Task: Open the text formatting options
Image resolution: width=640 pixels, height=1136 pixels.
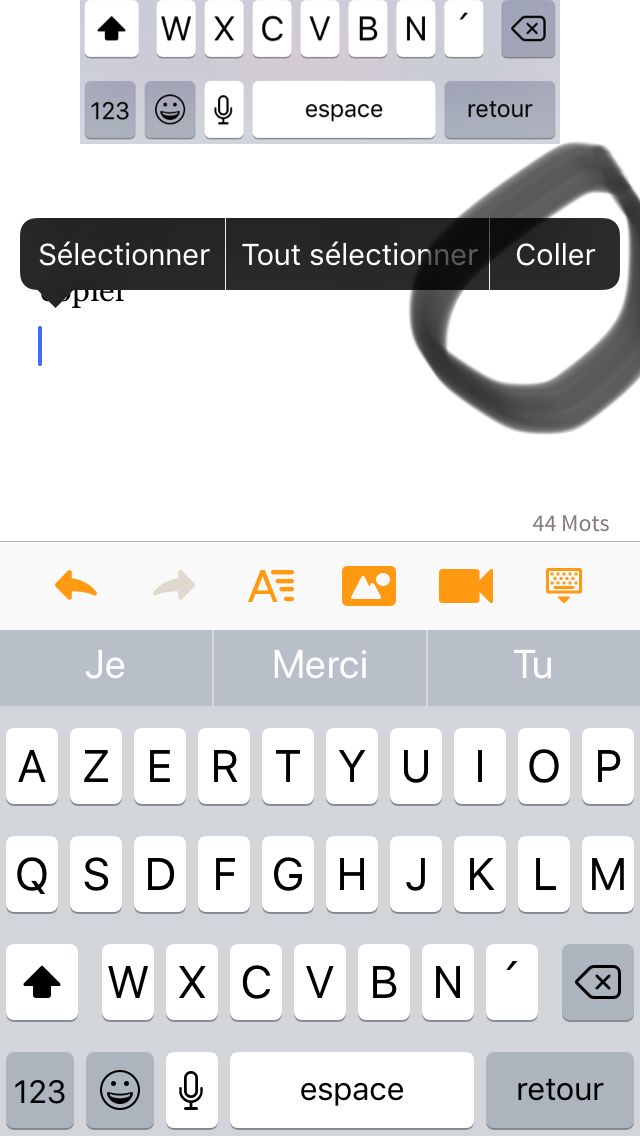Action: click(272, 585)
